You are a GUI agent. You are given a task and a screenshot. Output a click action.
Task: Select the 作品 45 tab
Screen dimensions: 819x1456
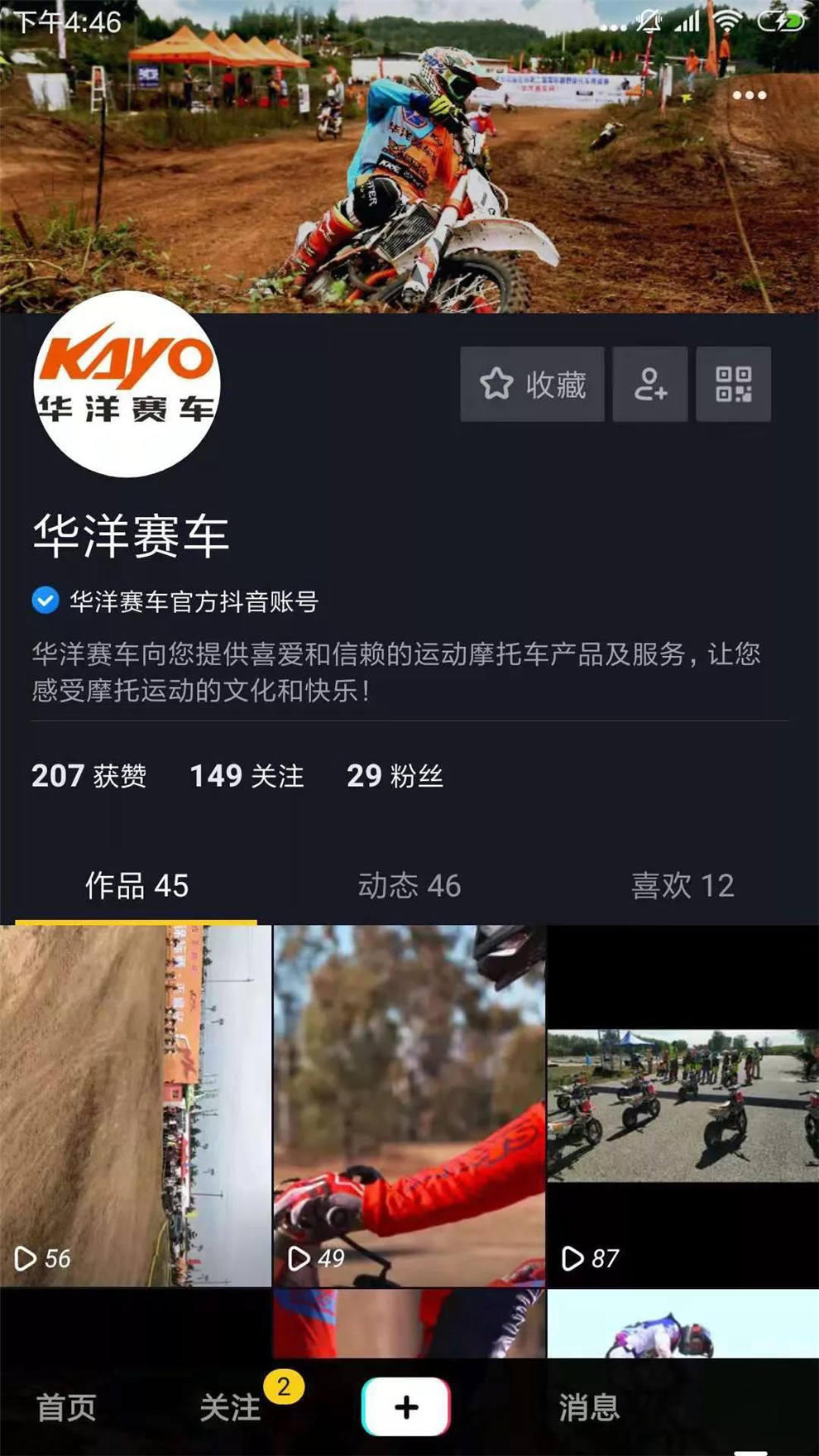(136, 886)
